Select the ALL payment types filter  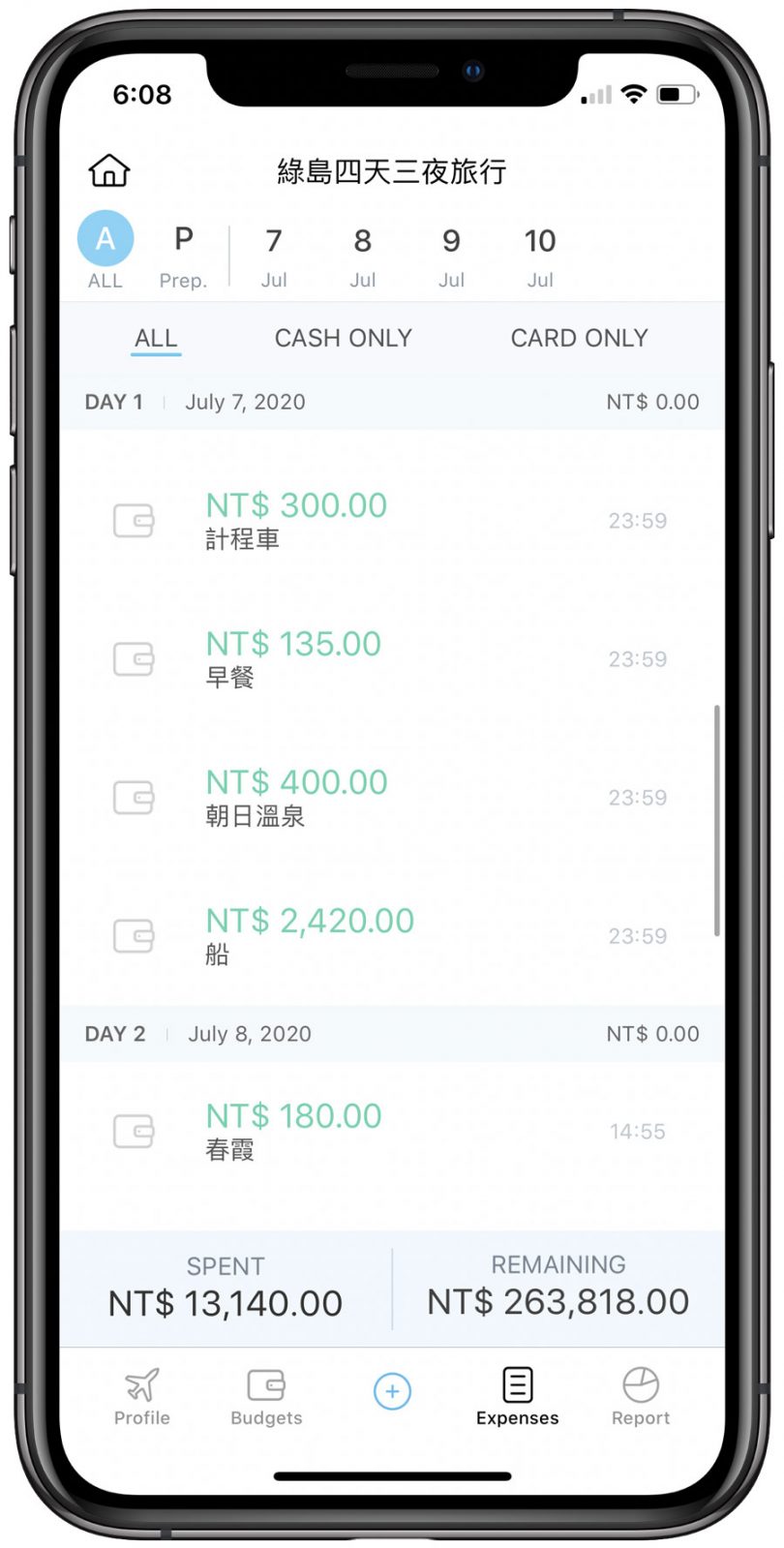coord(156,338)
